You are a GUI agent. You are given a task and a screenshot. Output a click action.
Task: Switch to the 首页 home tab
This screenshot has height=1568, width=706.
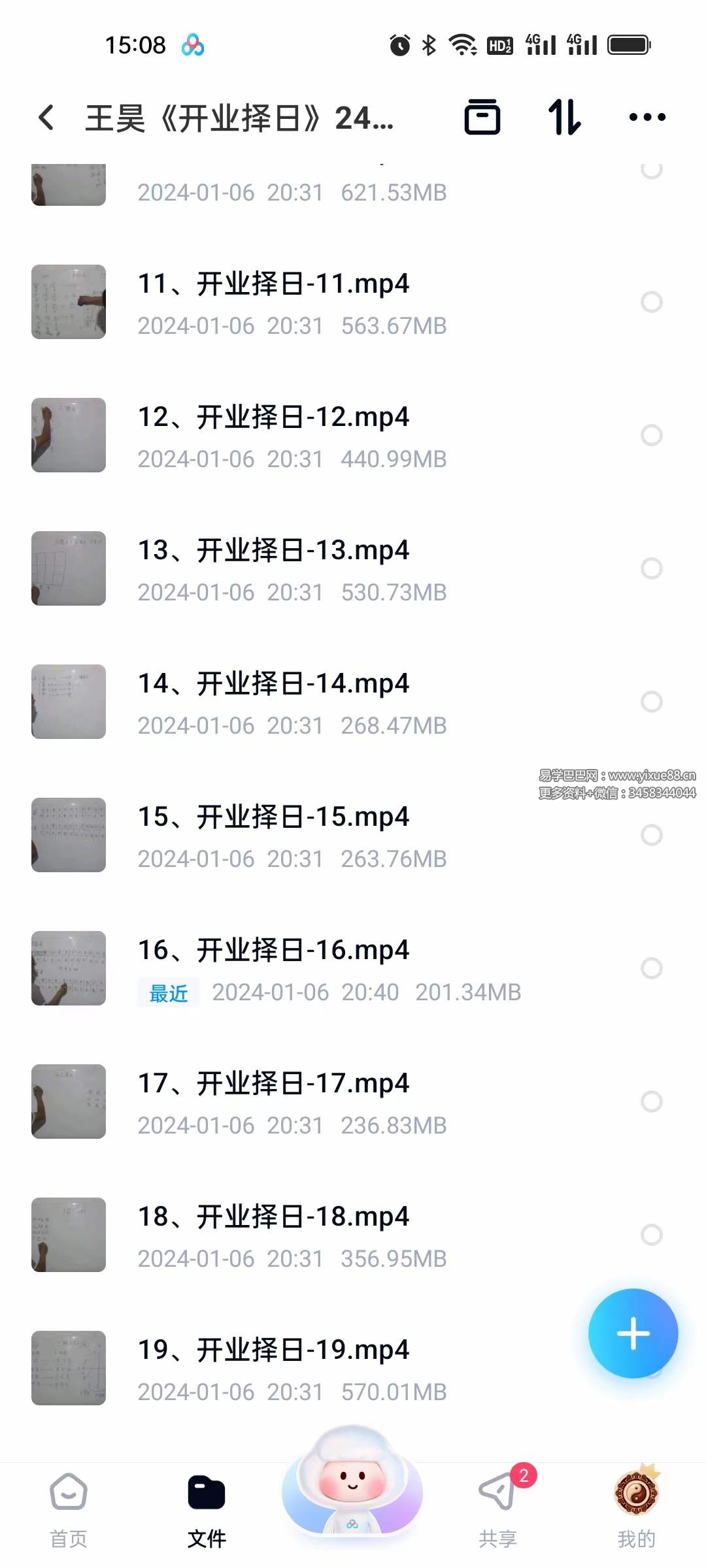[x=67, y=1493]
